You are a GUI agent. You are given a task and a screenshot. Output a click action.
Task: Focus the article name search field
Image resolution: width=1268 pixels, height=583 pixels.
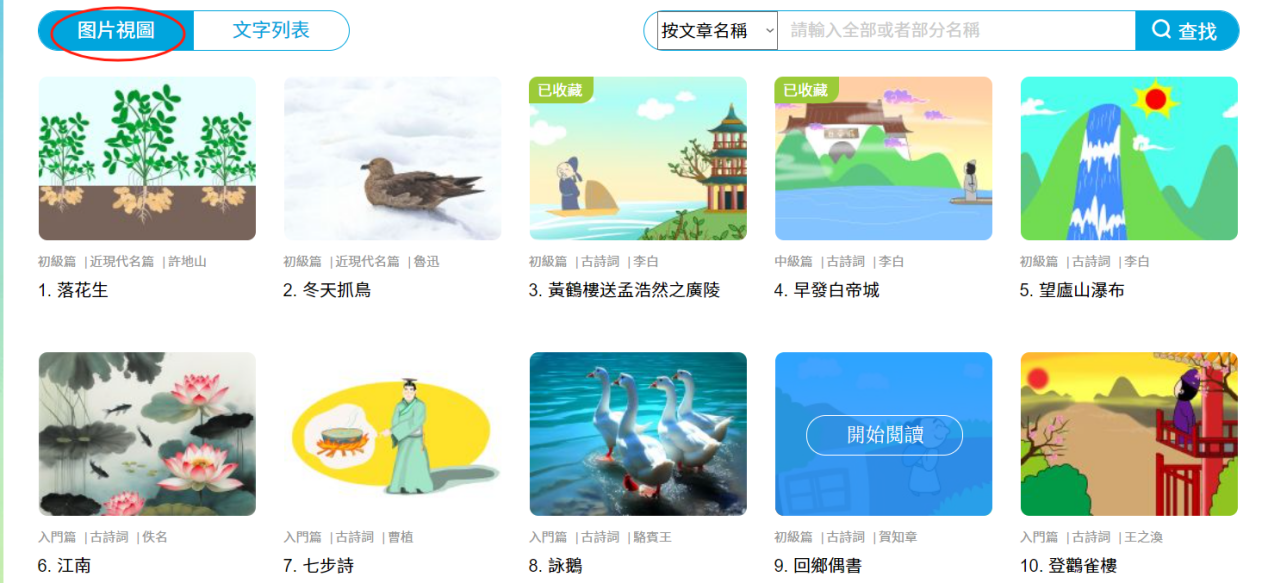point(955,30)
